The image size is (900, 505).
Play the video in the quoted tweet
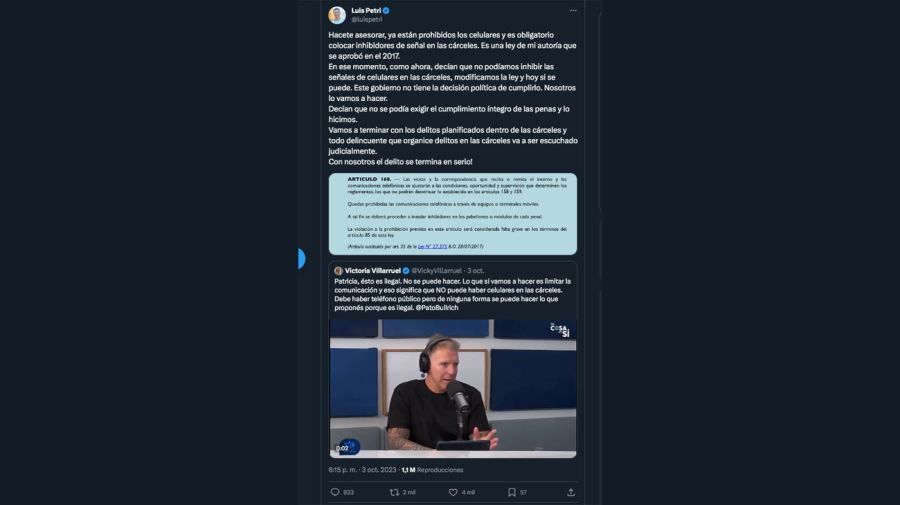click(x=453, y=388)
